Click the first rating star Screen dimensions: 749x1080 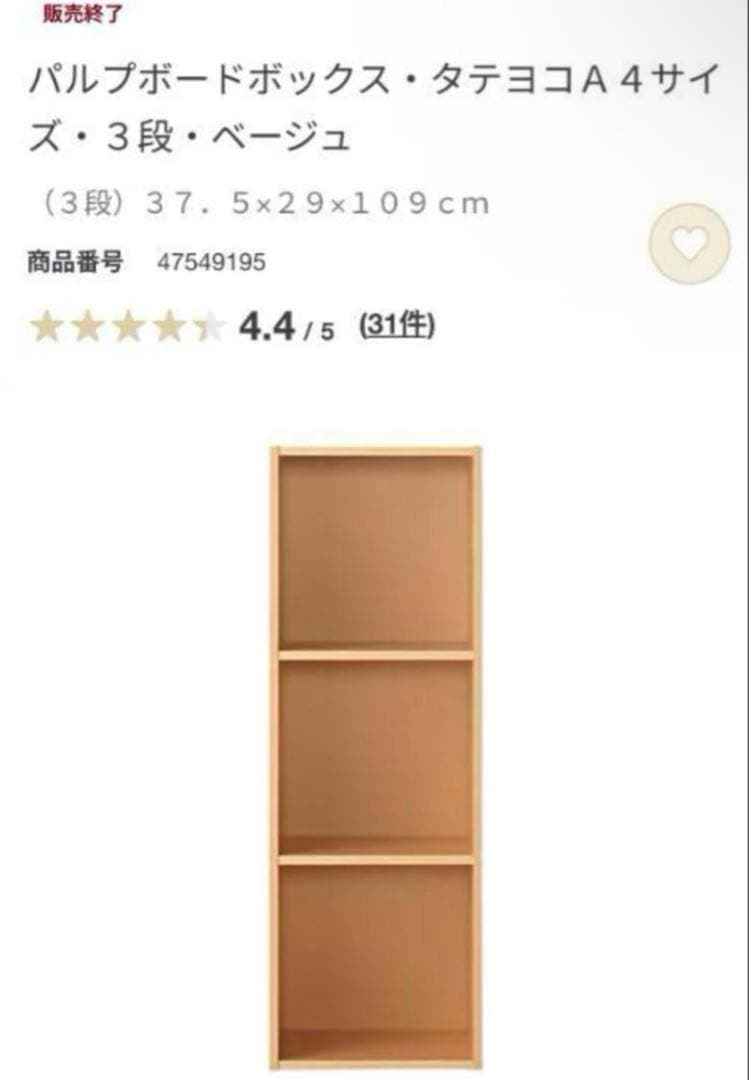[x=47, y=324]
